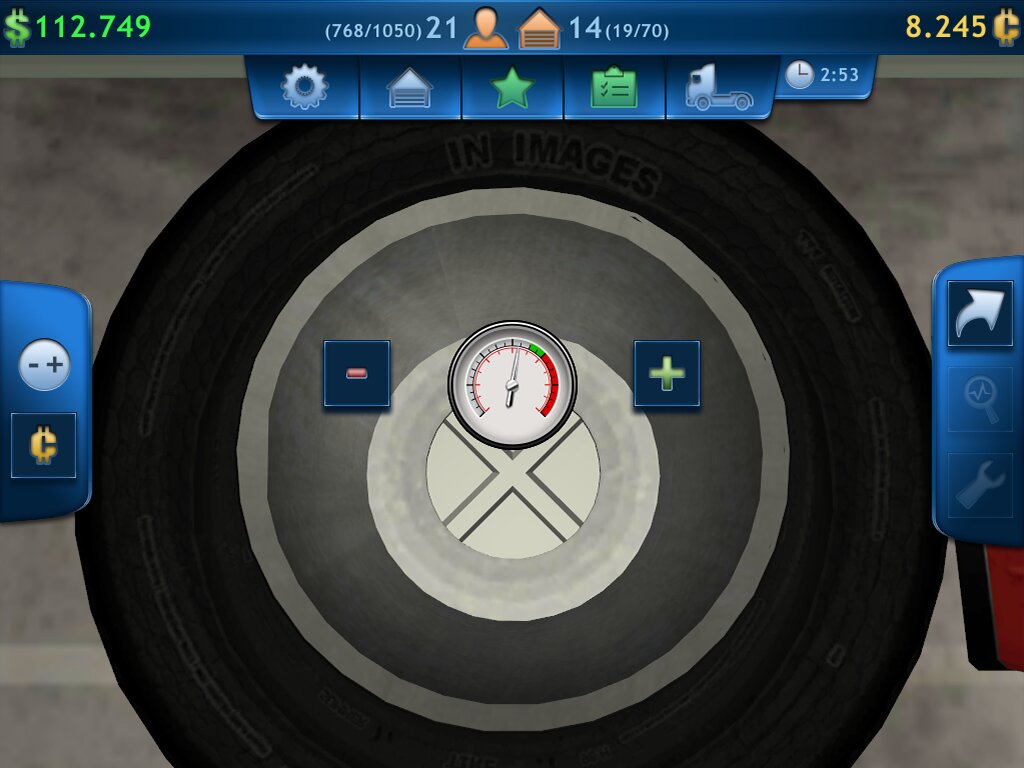The height and width of the screenshot is (768, 1024).
Task: Open the wrench repair button
Action: click(980, 484)
